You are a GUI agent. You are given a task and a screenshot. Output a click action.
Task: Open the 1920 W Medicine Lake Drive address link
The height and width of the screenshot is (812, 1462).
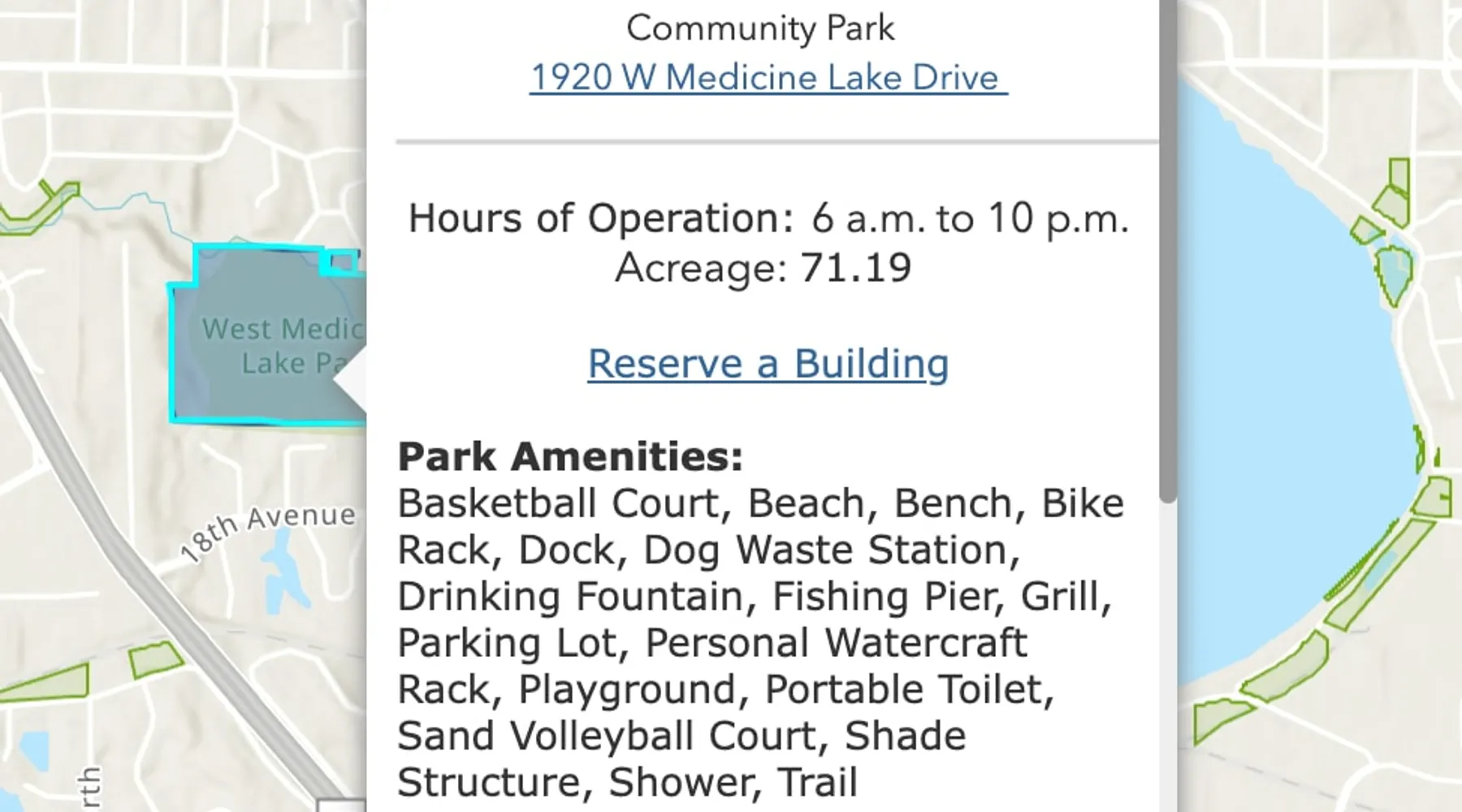[768, 78]
